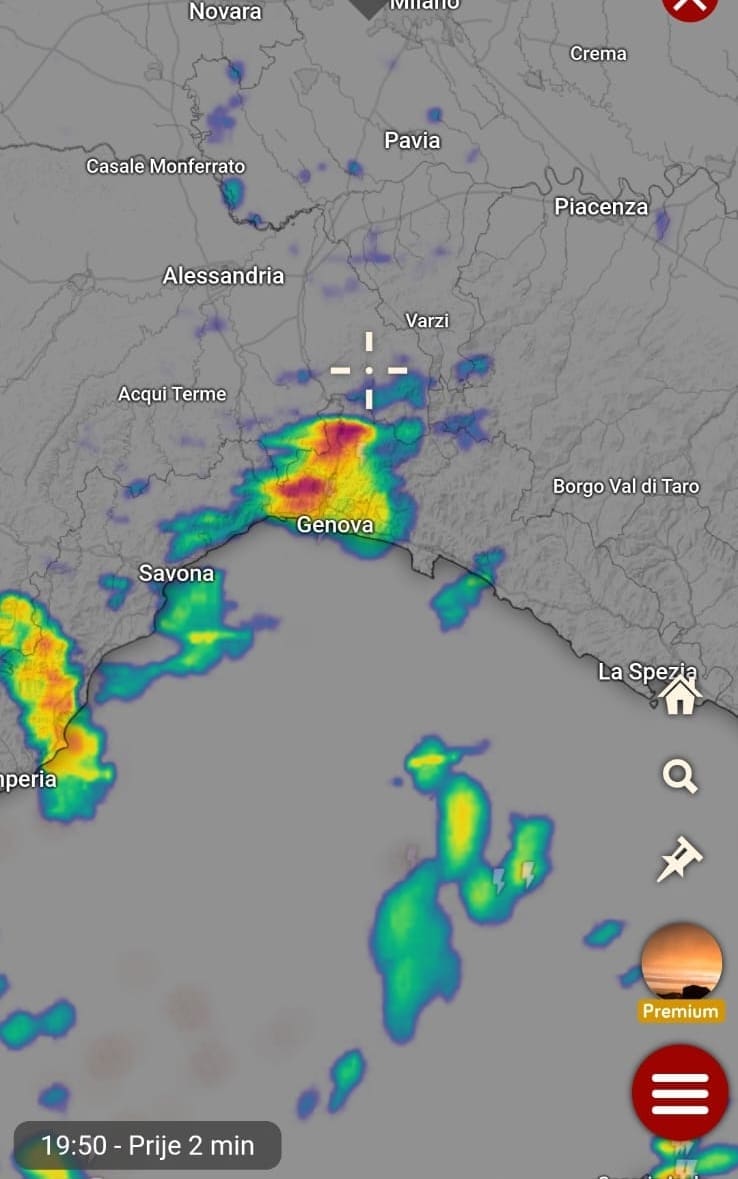Pin the current map location

[679, 859]
